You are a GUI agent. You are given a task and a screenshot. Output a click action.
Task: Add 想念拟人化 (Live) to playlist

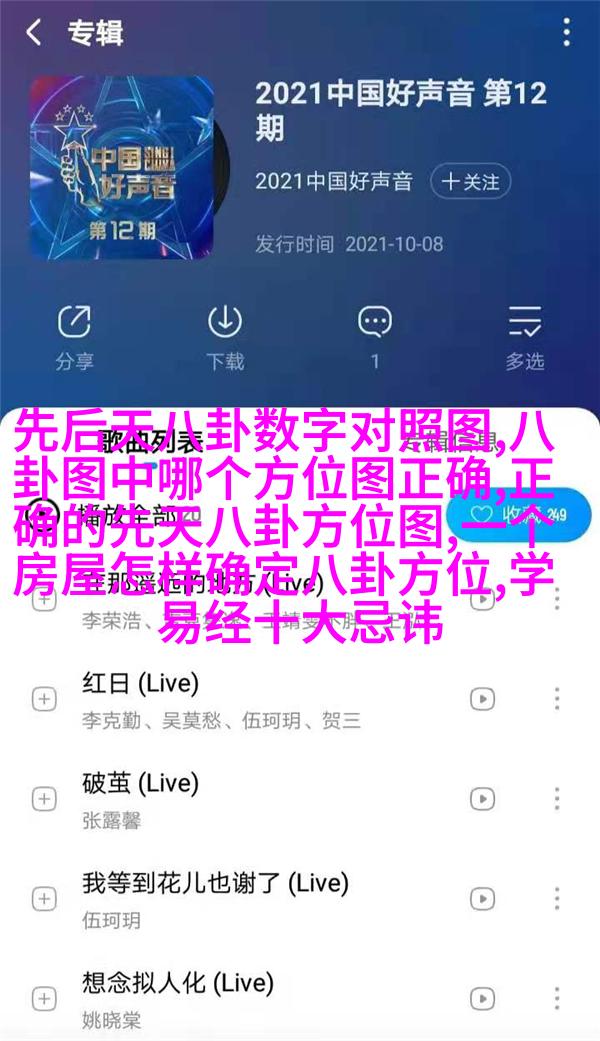point(43,998)
